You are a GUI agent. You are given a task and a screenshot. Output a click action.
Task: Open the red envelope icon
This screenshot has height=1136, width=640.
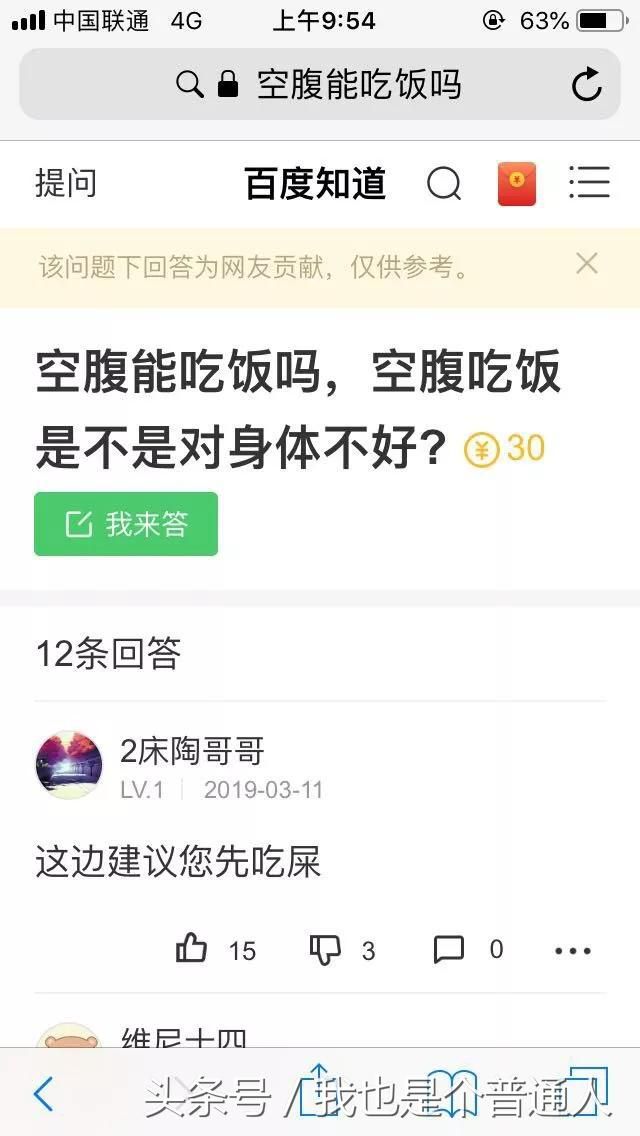(517, 184)
